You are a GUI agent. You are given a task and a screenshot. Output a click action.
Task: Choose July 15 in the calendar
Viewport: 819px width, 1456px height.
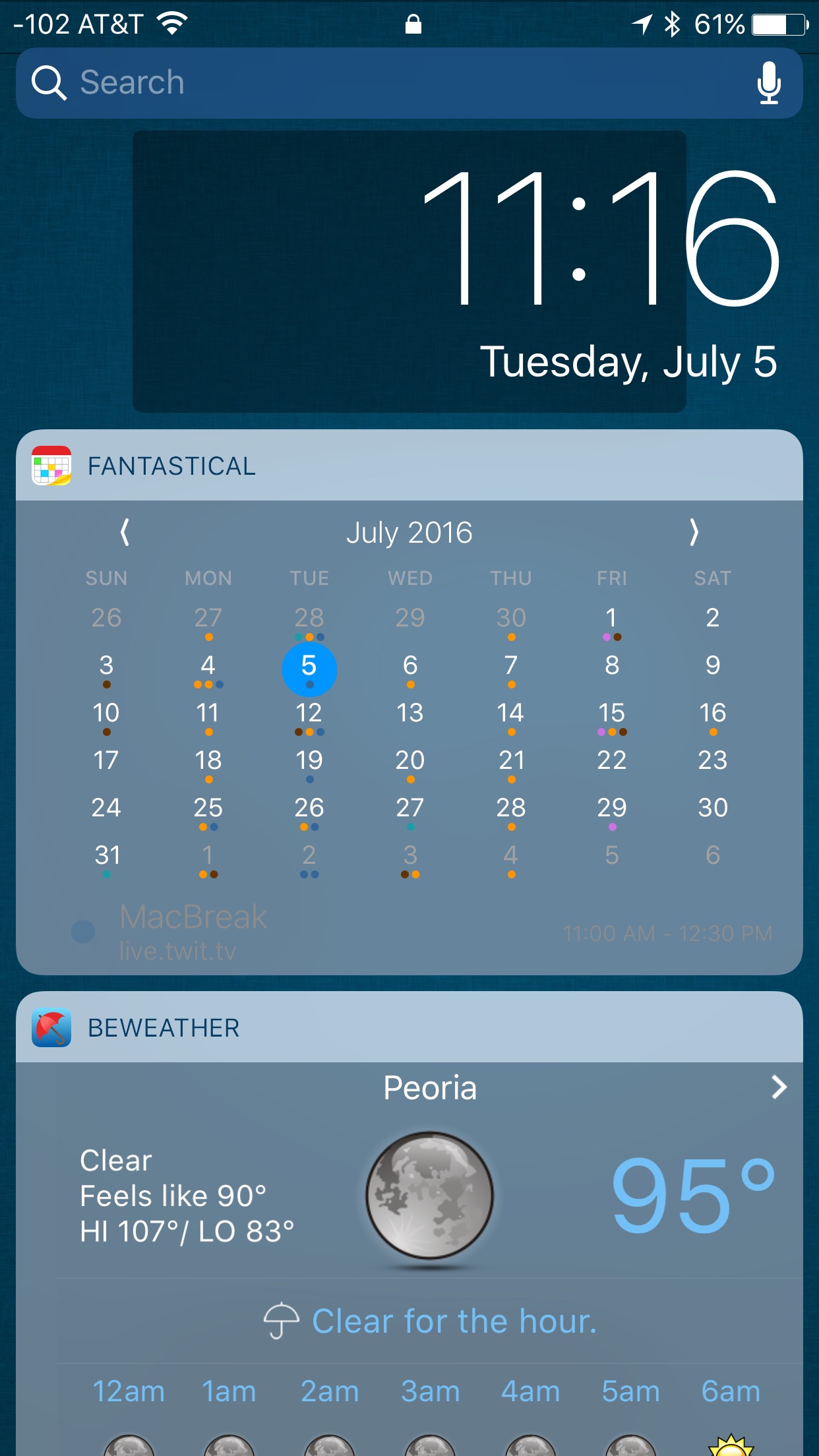click(x=611, y=713)
